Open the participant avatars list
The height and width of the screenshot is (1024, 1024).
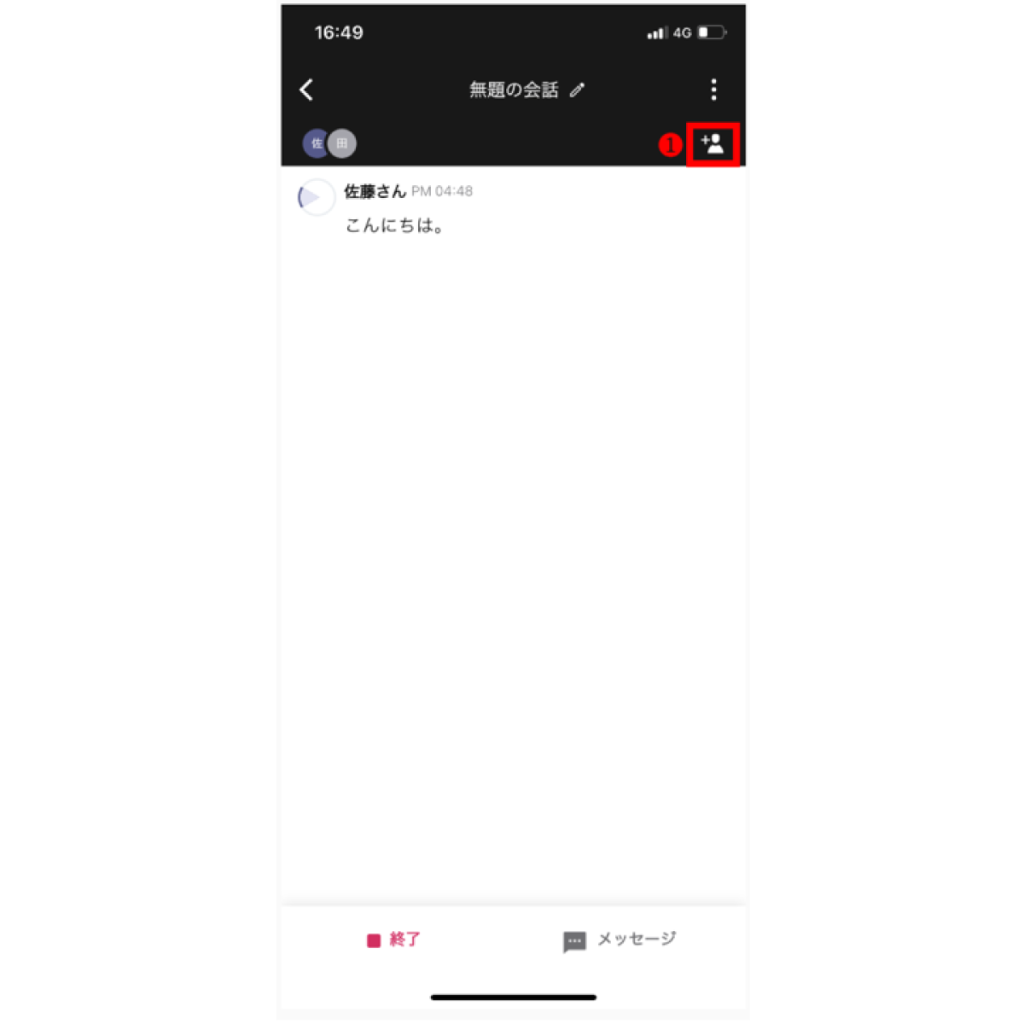(x=330, y=144)
